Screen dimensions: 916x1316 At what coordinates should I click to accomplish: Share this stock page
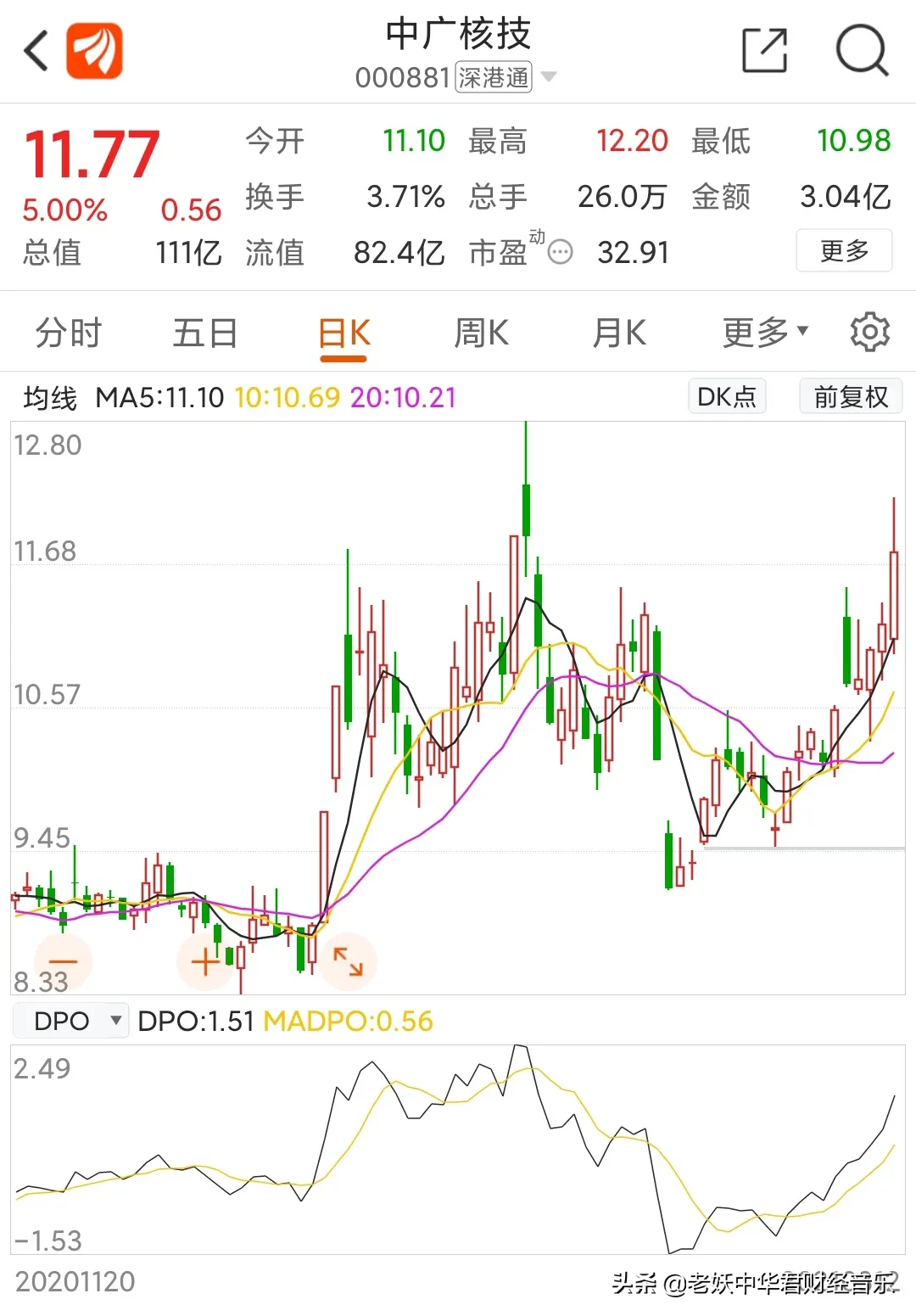click(x=764, y=51)
